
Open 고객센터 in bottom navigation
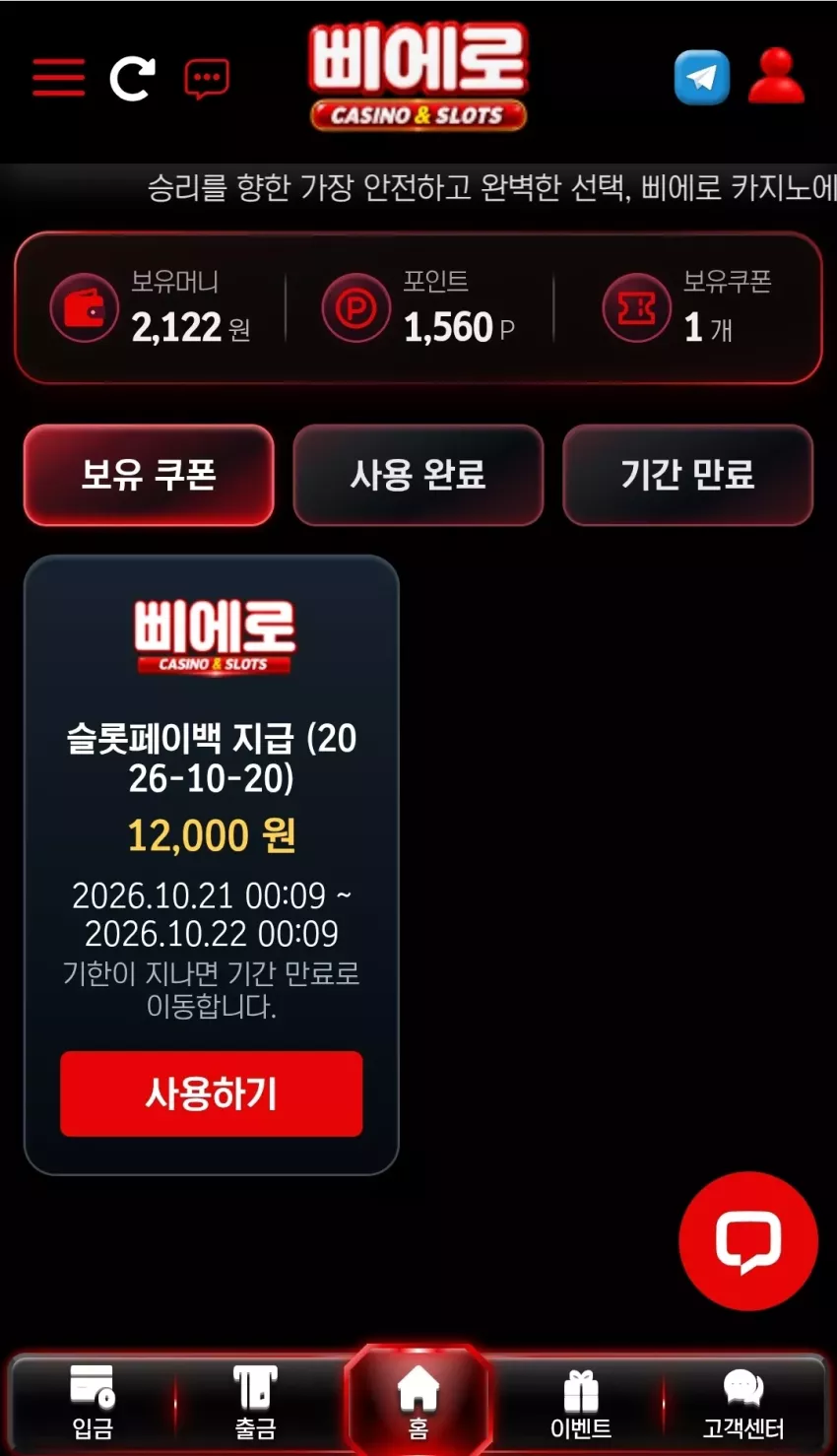(x=743, y=1402)
